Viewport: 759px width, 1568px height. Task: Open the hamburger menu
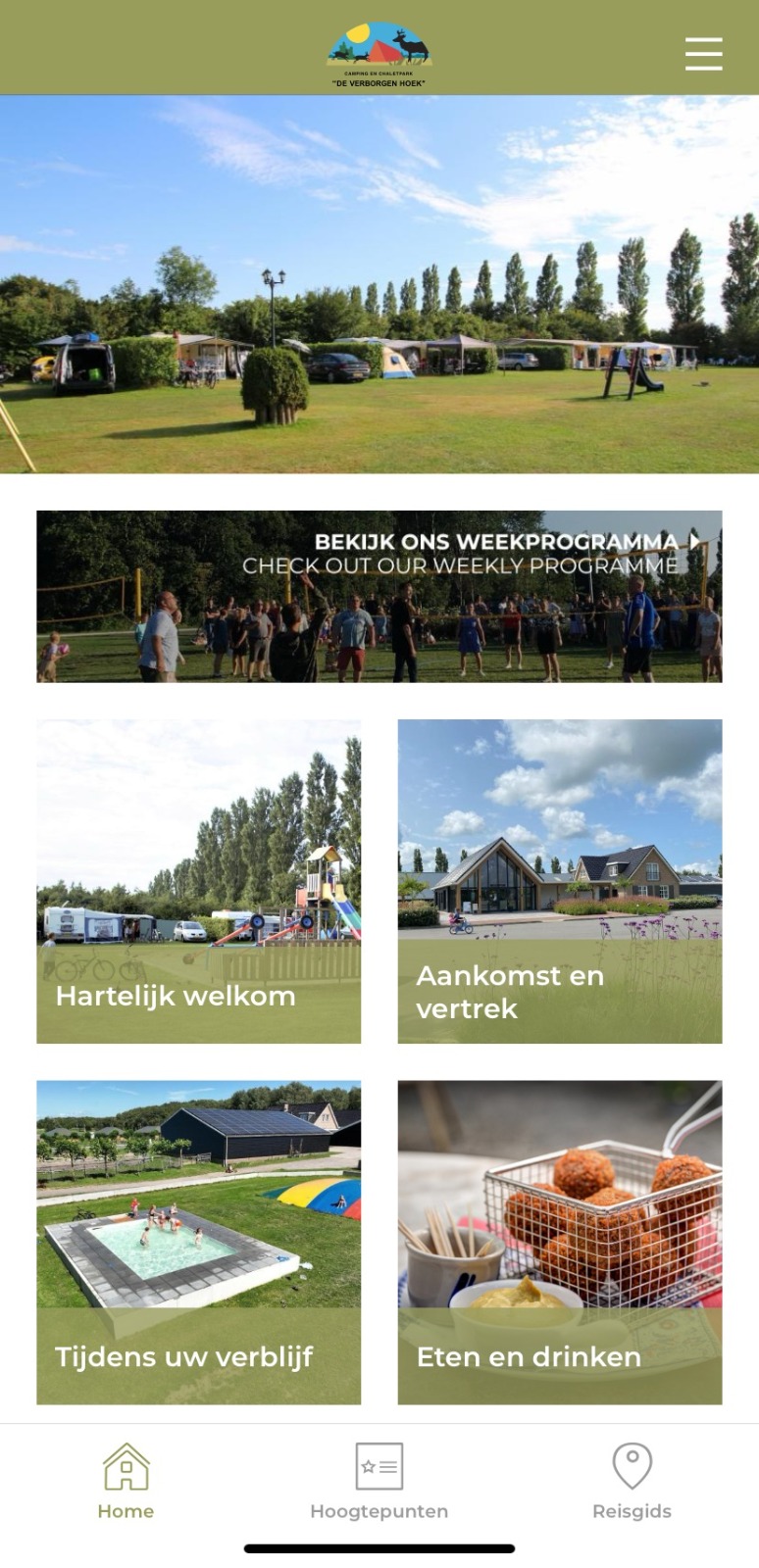pos(703,54)
